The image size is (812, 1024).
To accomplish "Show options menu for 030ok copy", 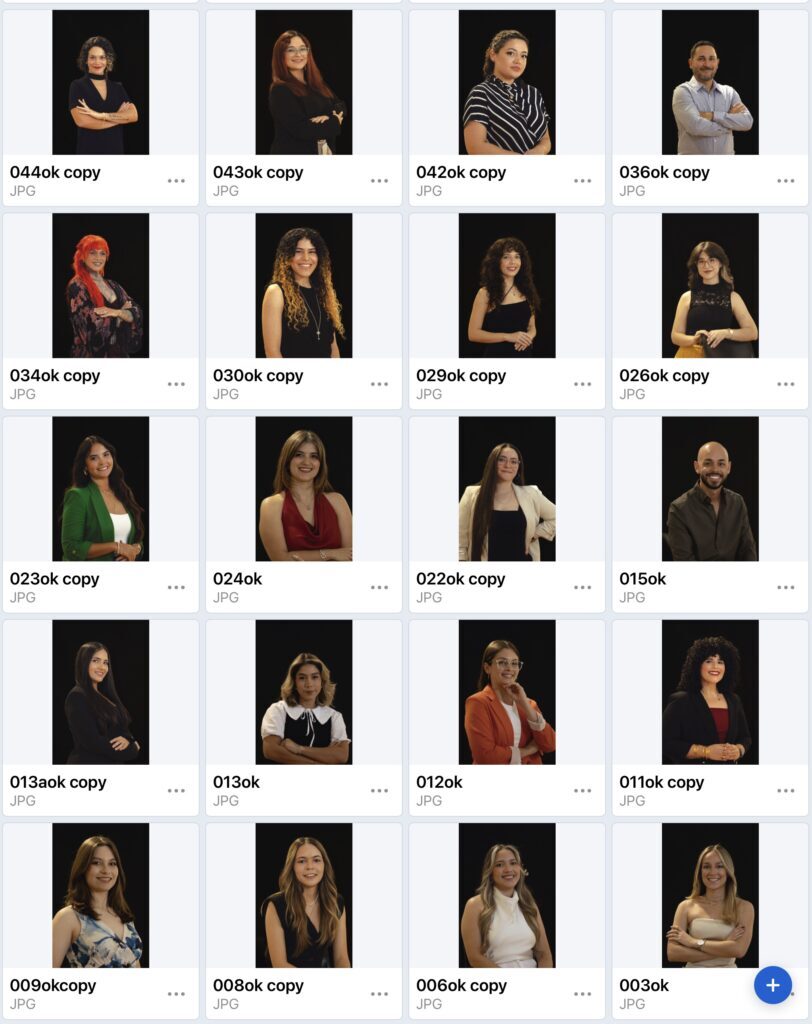I will (379, 384).
